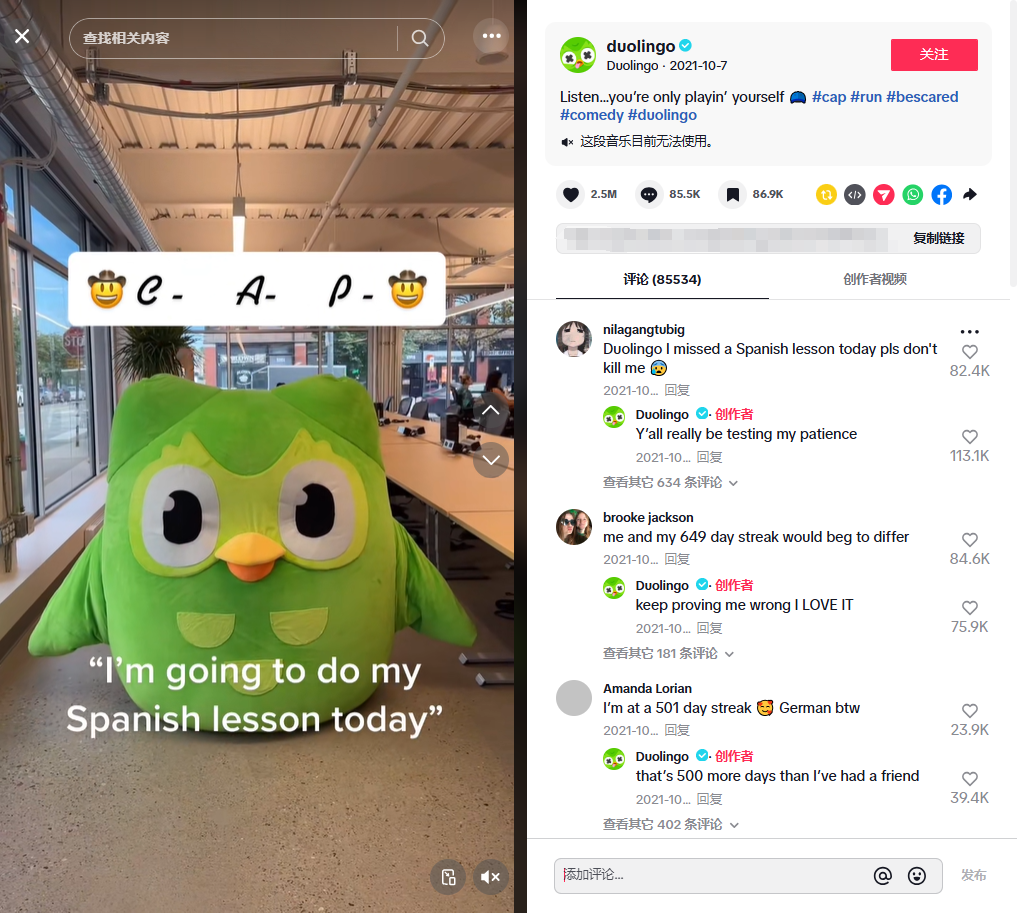Go to the next video
The width and height of the screenshot is (1017, 913).
(490, 460)
